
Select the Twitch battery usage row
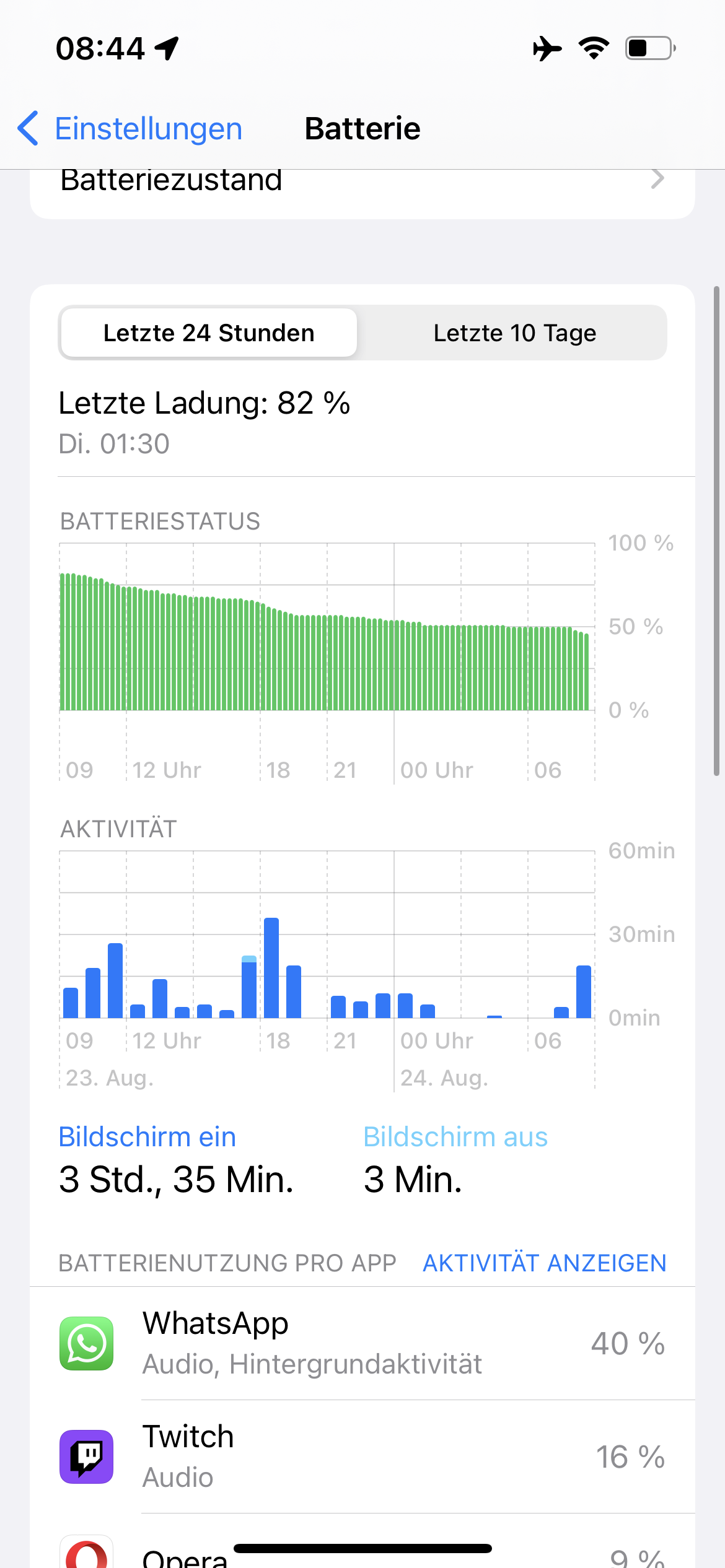tap(362, 1457)
